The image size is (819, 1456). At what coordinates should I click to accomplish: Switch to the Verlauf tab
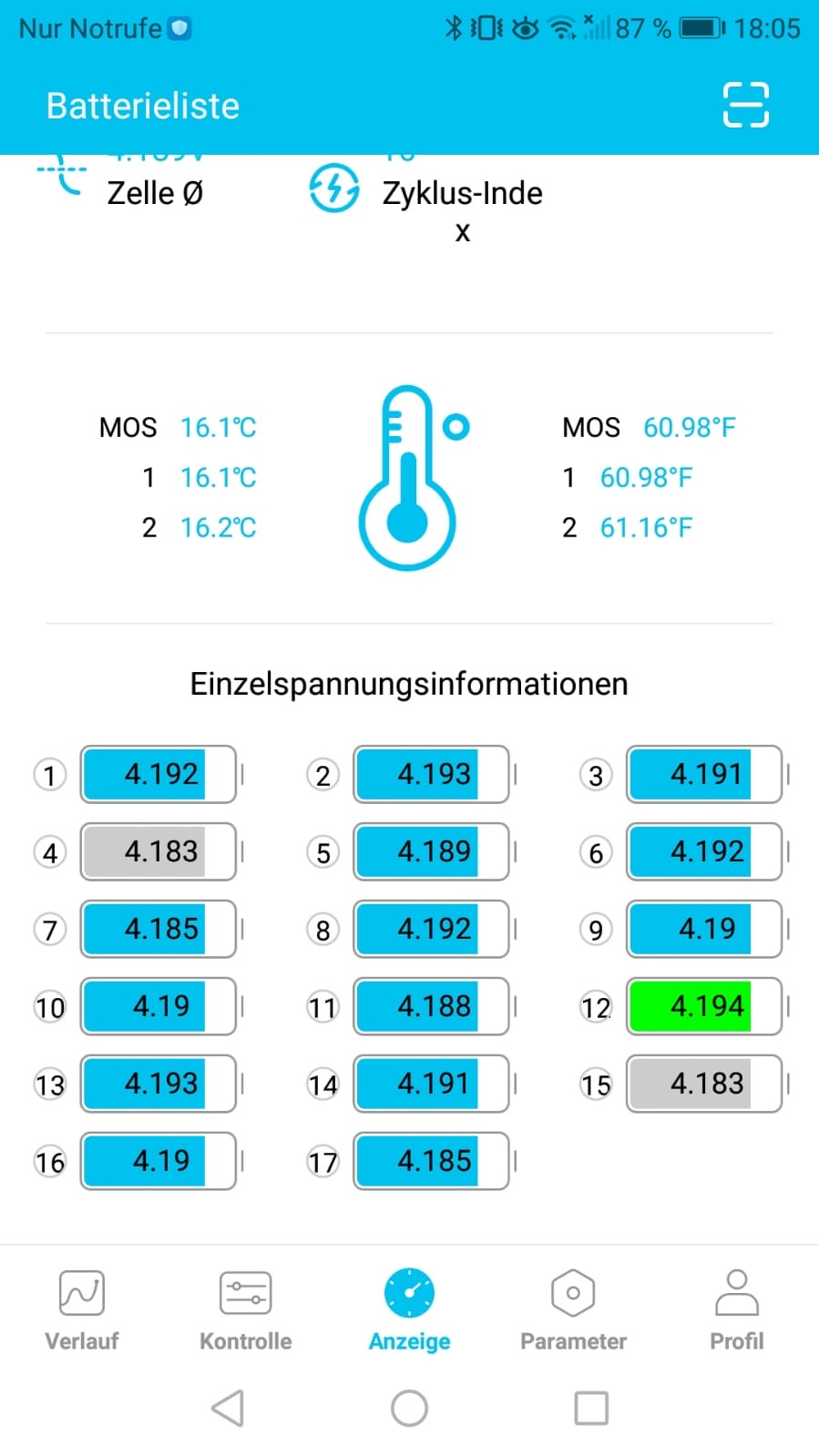tap(82, 1309)
